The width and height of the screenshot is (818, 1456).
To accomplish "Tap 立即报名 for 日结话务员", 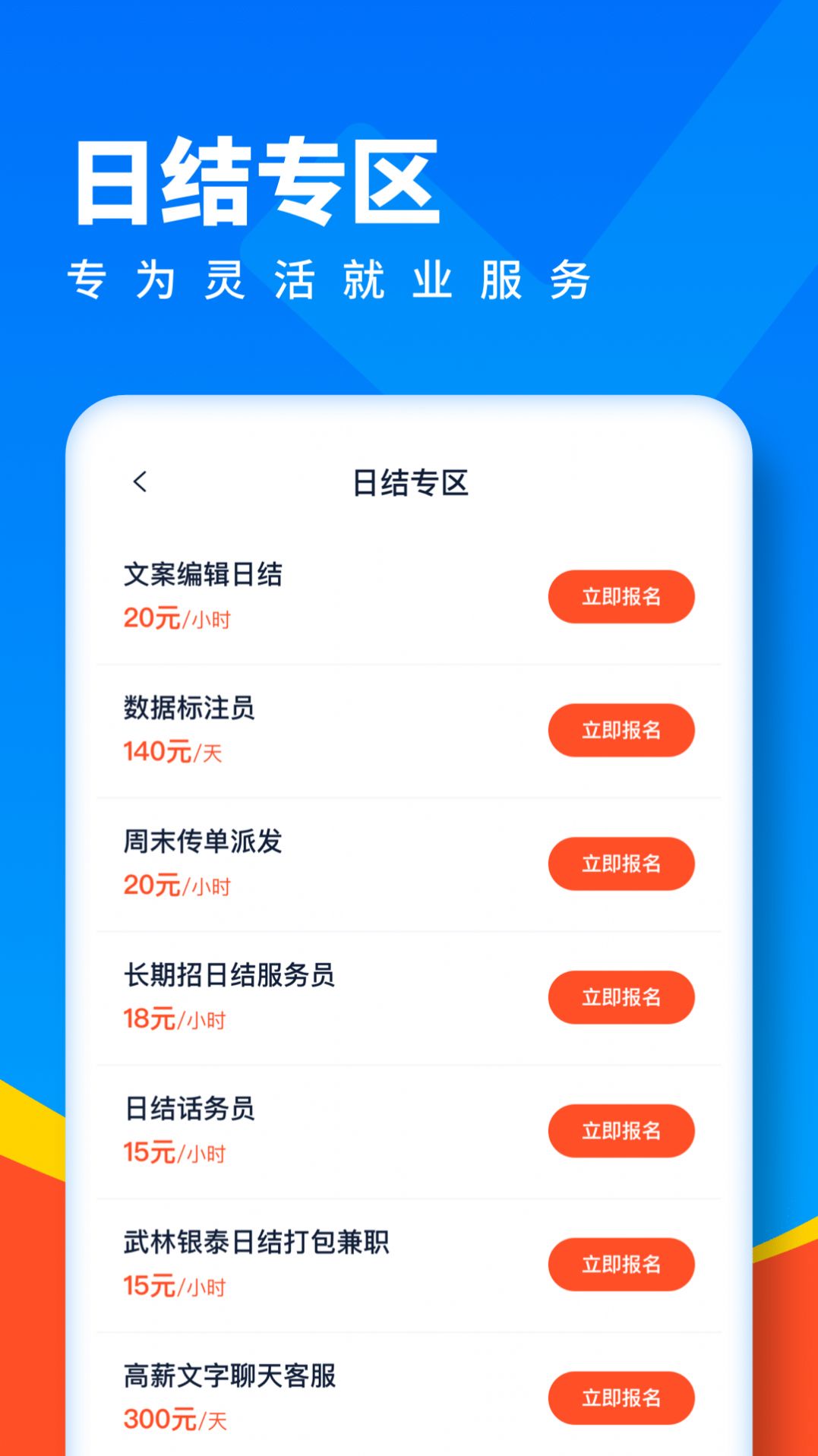I will pos(621,1131).
